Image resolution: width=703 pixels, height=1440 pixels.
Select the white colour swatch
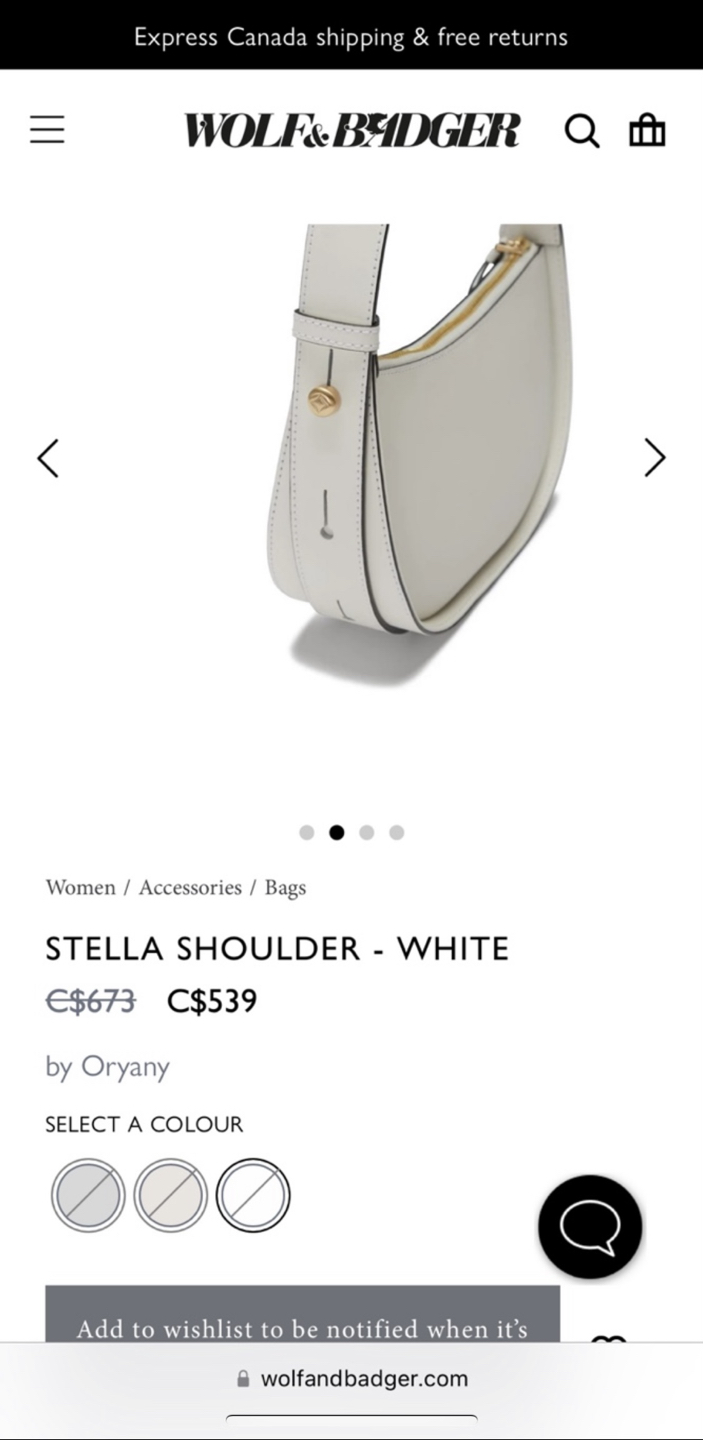[254, 1195]
